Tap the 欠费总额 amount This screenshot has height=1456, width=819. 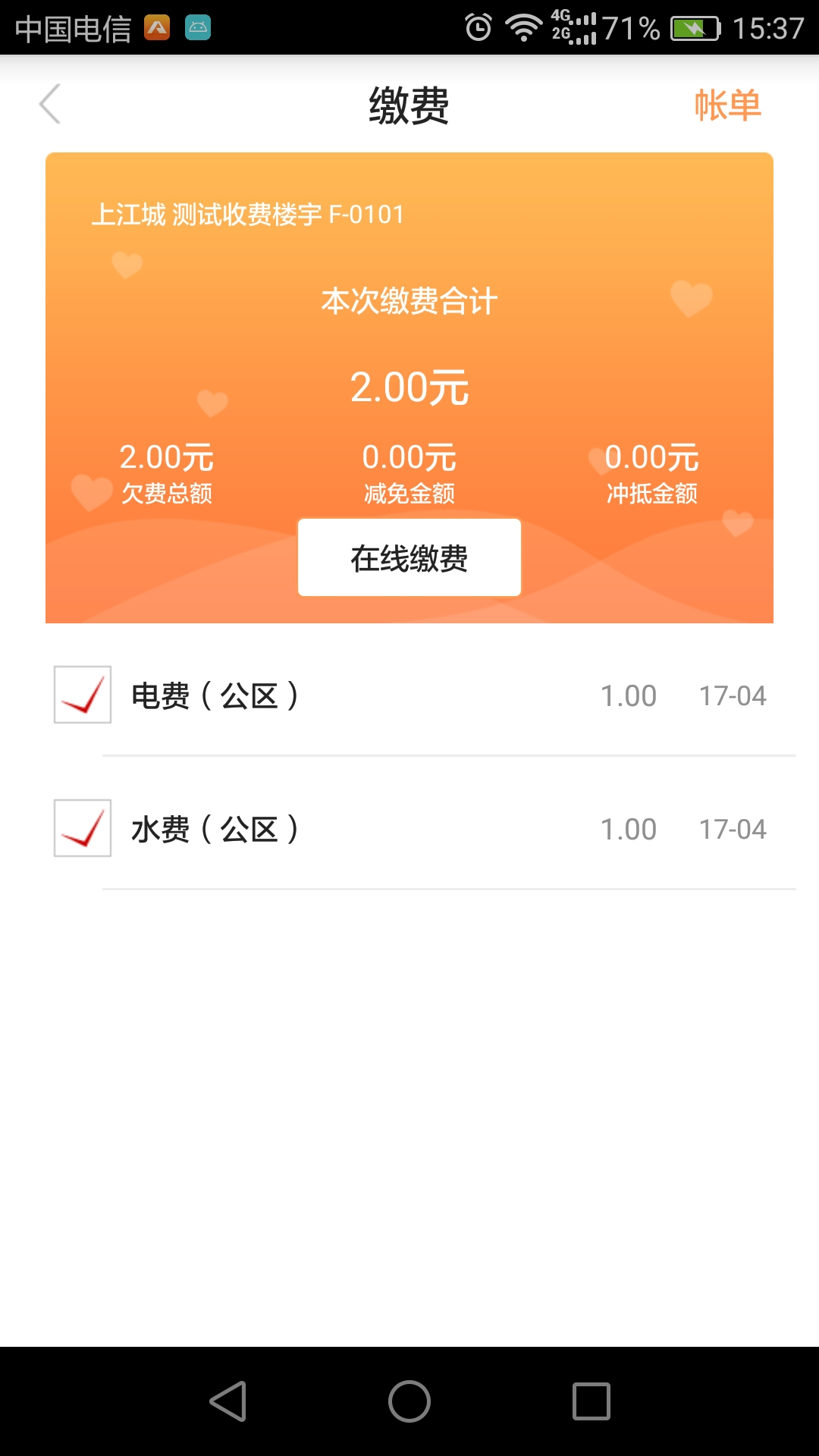pyautogui.click(x=167, y=457)
